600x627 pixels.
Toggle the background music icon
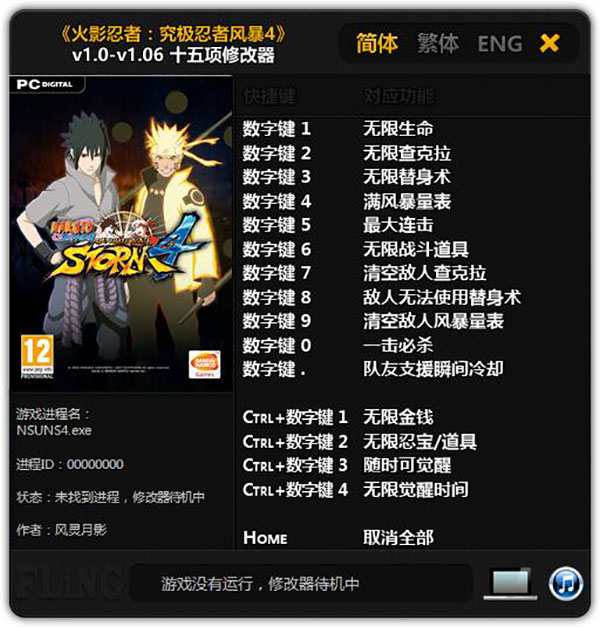(x=565, y=582)
